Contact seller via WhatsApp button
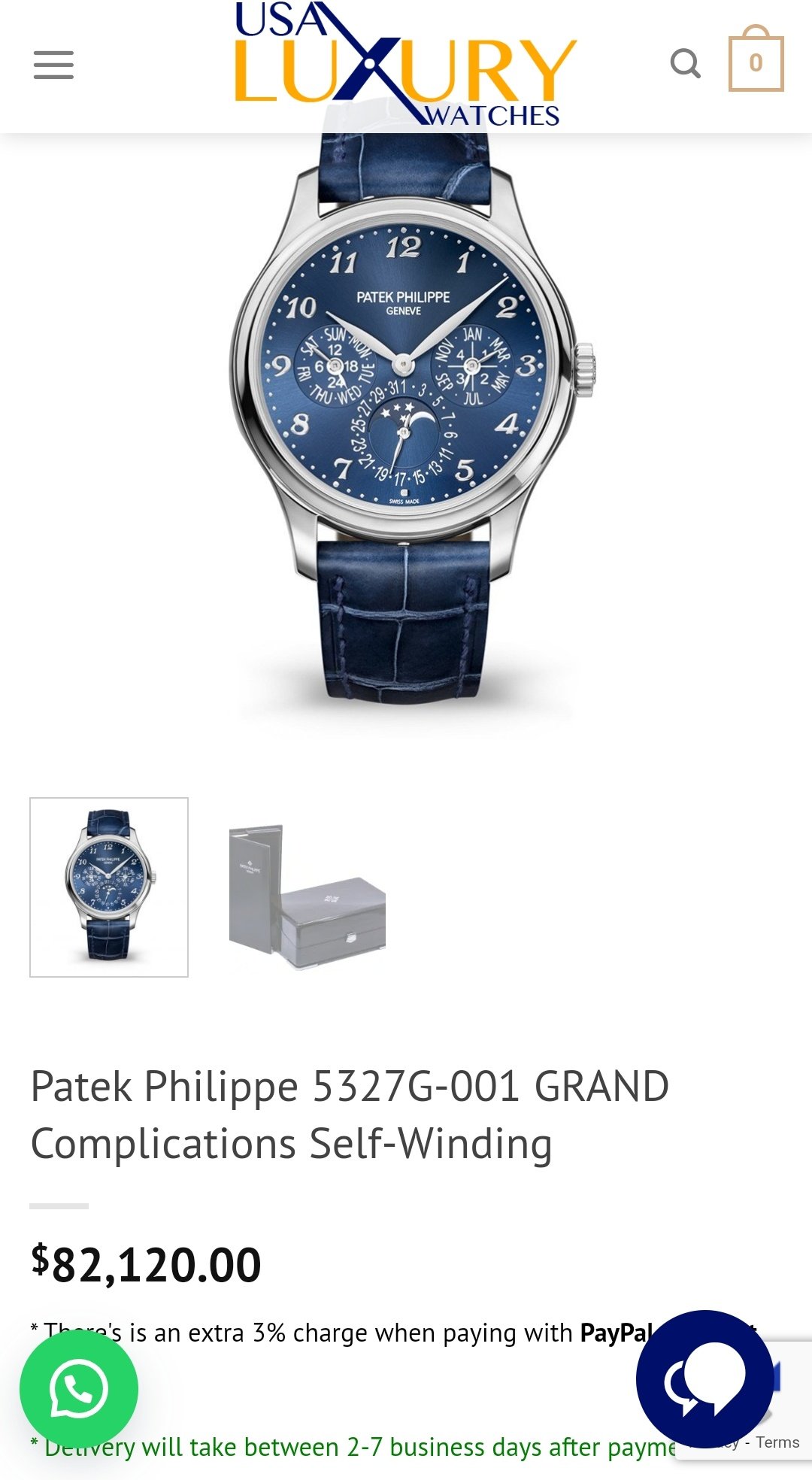 (79, 1388)
